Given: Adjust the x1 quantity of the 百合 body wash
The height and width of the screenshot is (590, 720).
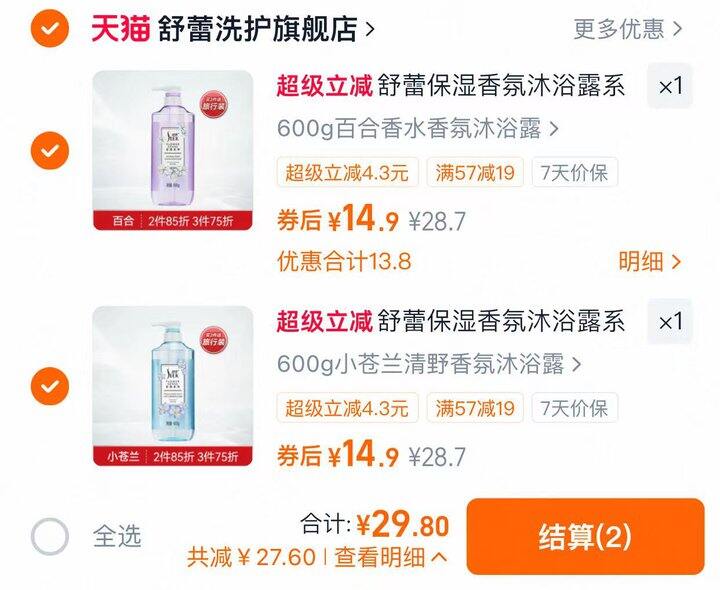Looking at the screenshot, I should point(670,86).
